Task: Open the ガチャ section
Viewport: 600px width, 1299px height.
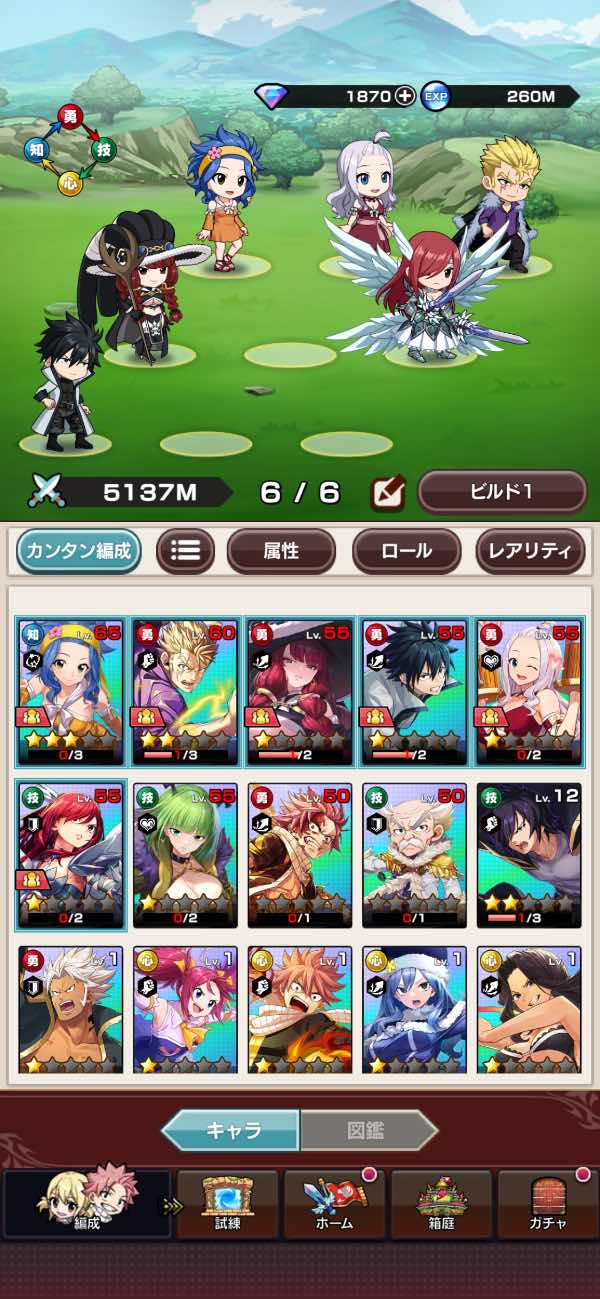Action: pyautogui.click(x=547, y=1204)
